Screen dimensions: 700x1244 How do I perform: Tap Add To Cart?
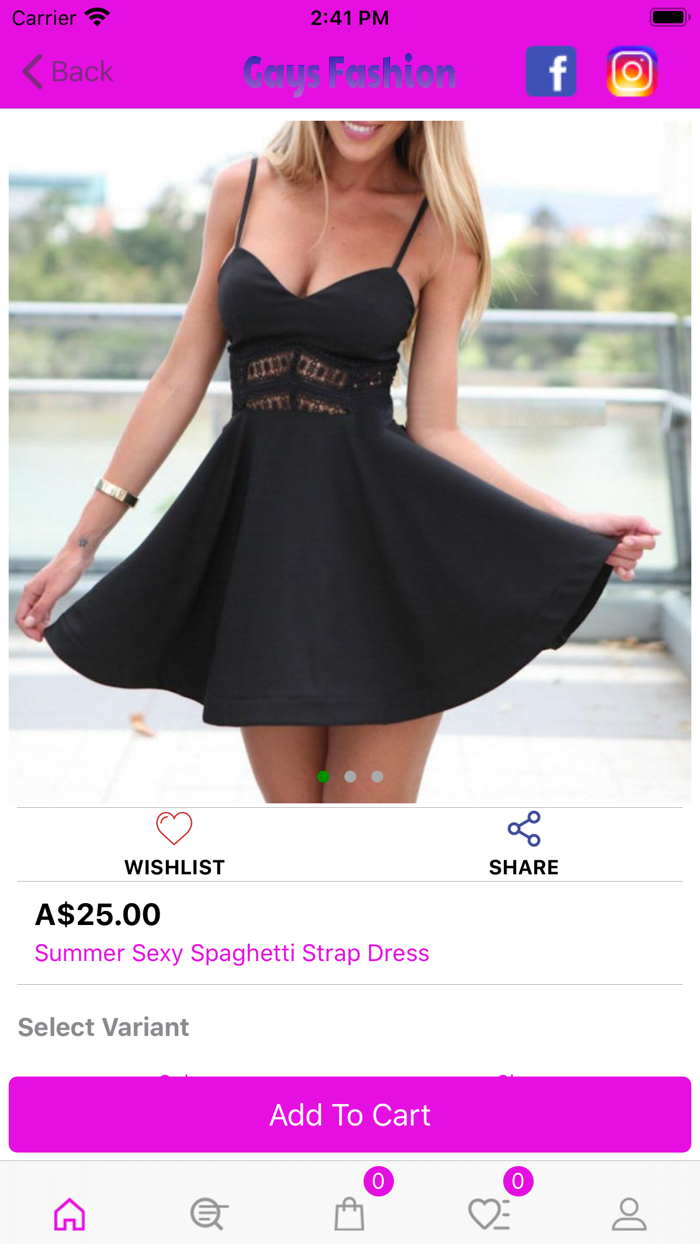click(350, 1114)
